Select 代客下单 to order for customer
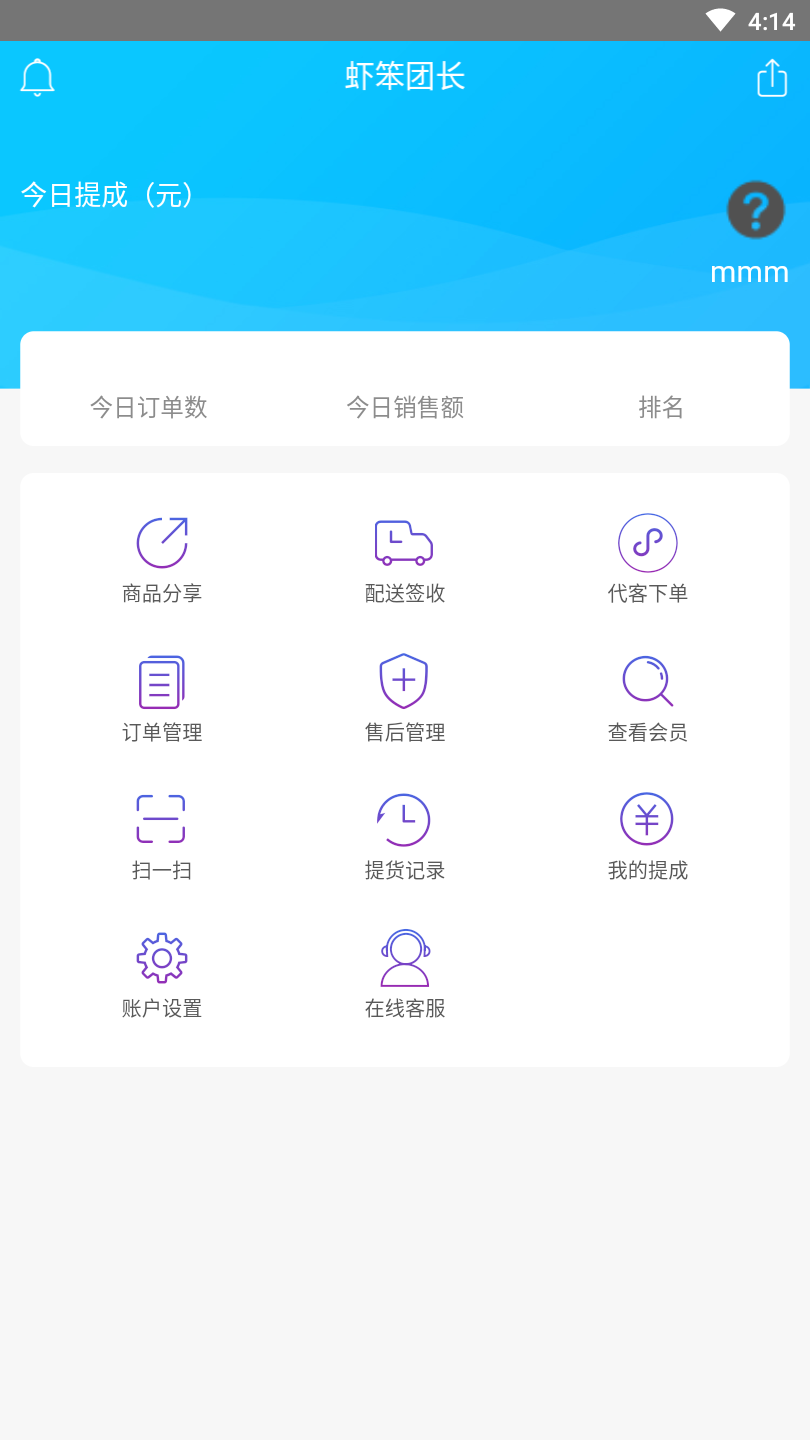 point(647,560)
